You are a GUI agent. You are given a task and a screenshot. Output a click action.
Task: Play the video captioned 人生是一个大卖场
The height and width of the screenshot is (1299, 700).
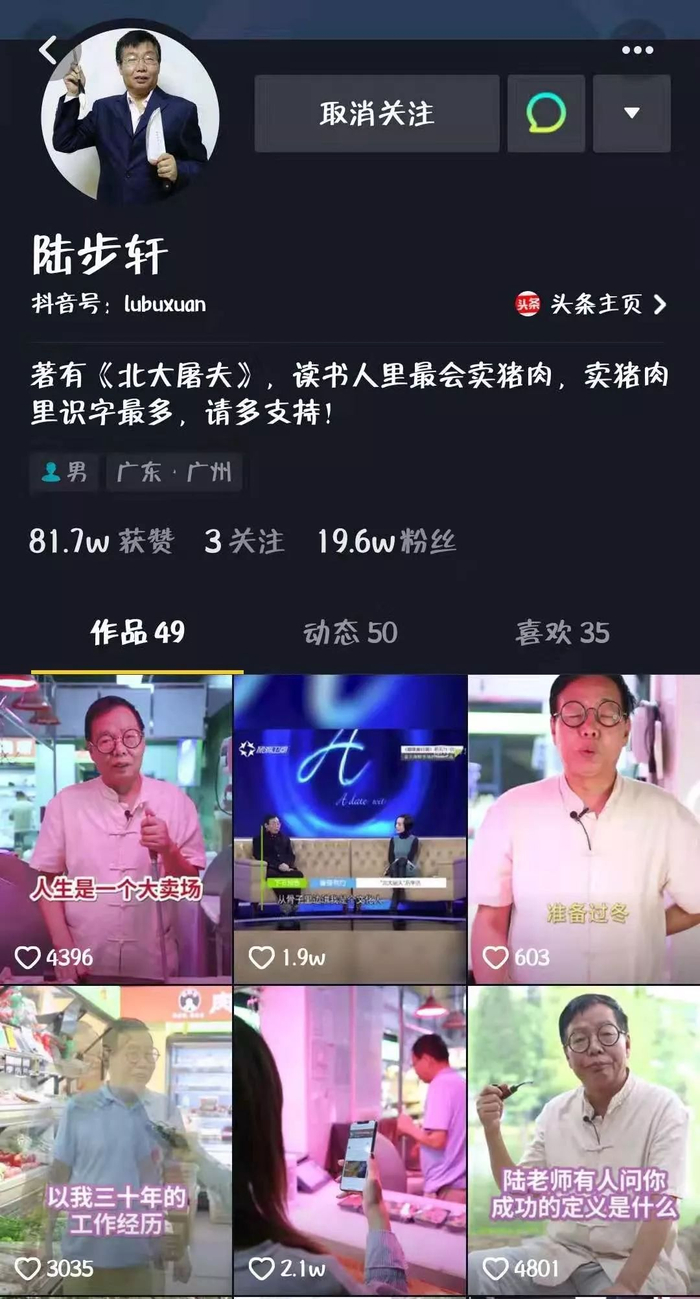coord(116,829)
